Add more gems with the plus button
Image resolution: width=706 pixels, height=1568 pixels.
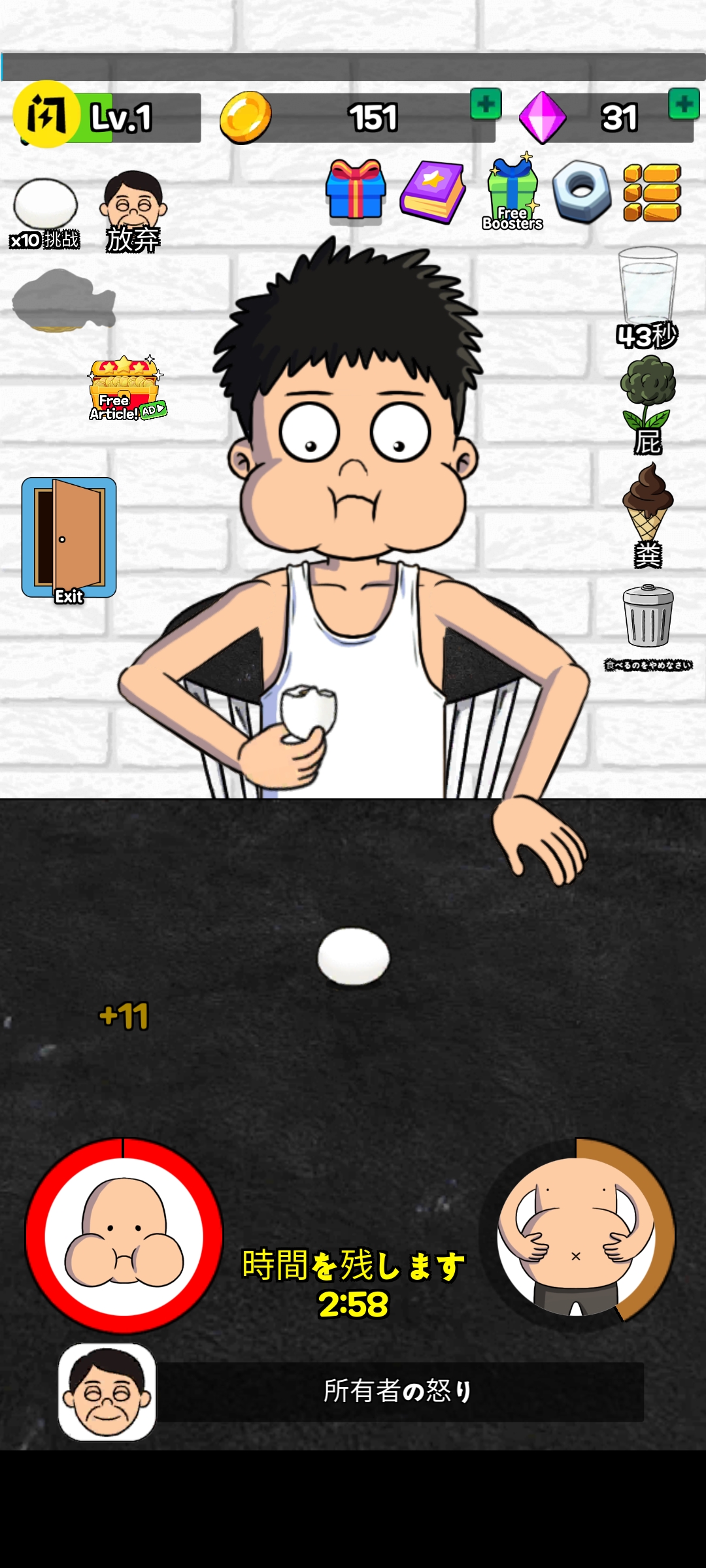[683, 104]
